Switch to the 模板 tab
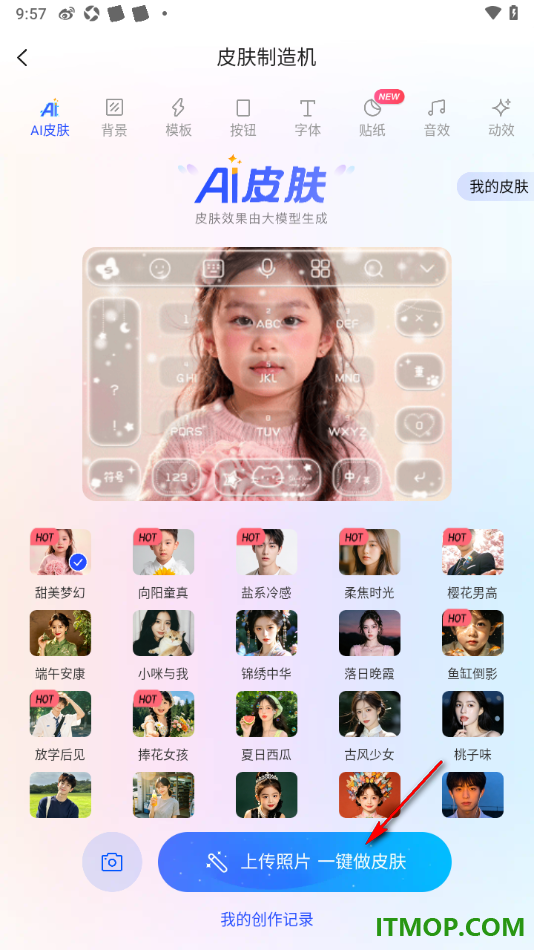Image resolution: width=534 pixels, height=950 pixels. point(178,118)
